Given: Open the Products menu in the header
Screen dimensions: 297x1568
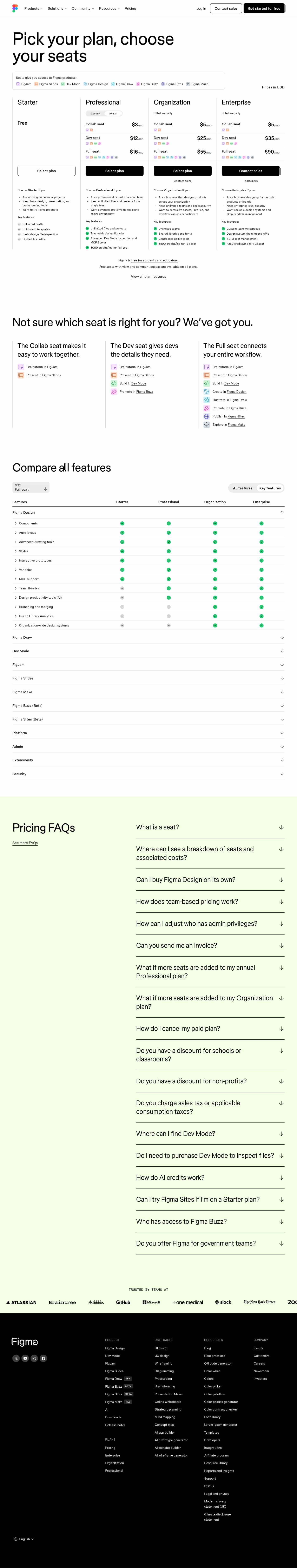Looking at the screenshot, I should [x=33, y=8].
